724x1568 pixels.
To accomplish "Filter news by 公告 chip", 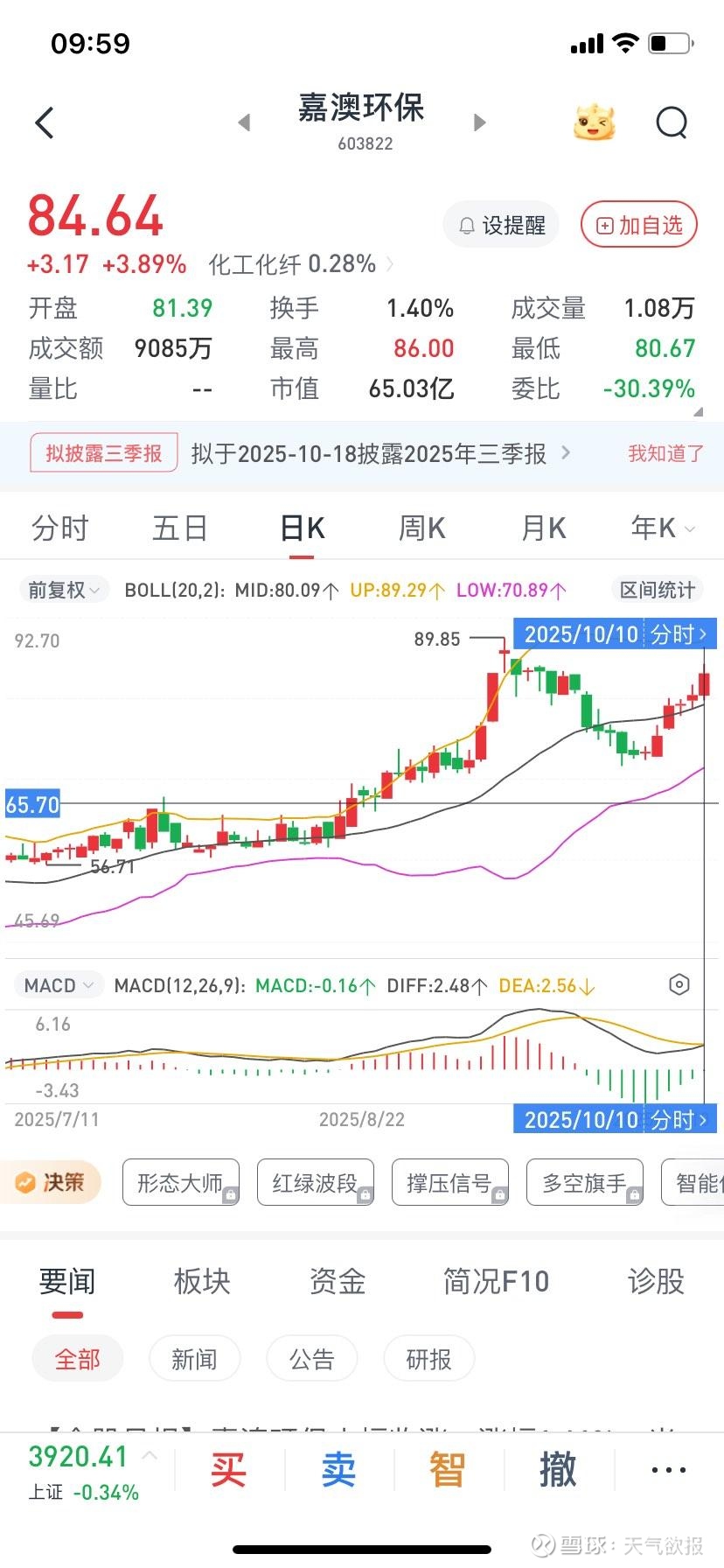I will pos(312,1359).
